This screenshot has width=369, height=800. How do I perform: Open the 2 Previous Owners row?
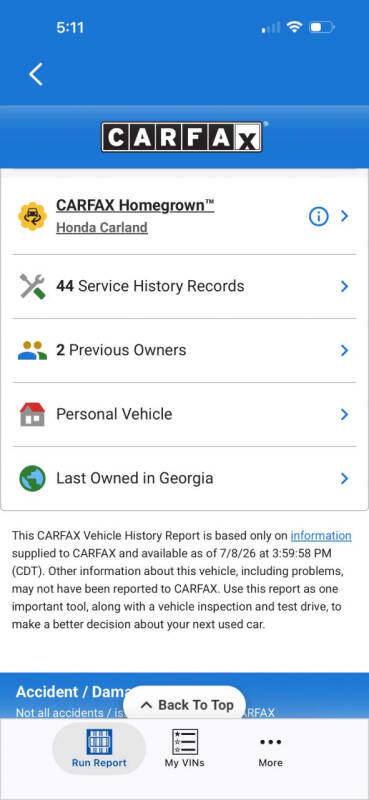coord(184,351)
